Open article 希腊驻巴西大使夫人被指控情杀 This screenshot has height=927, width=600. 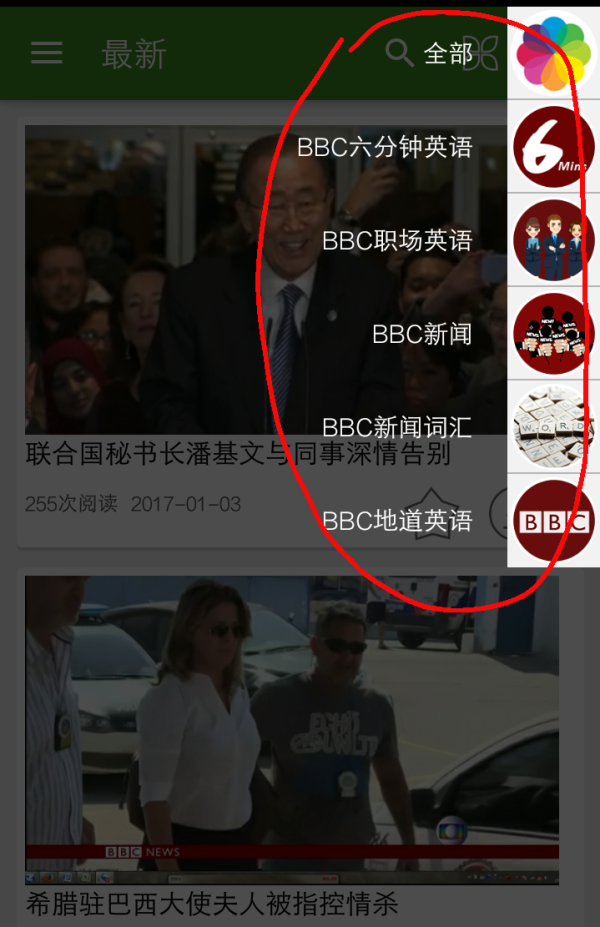211,905
